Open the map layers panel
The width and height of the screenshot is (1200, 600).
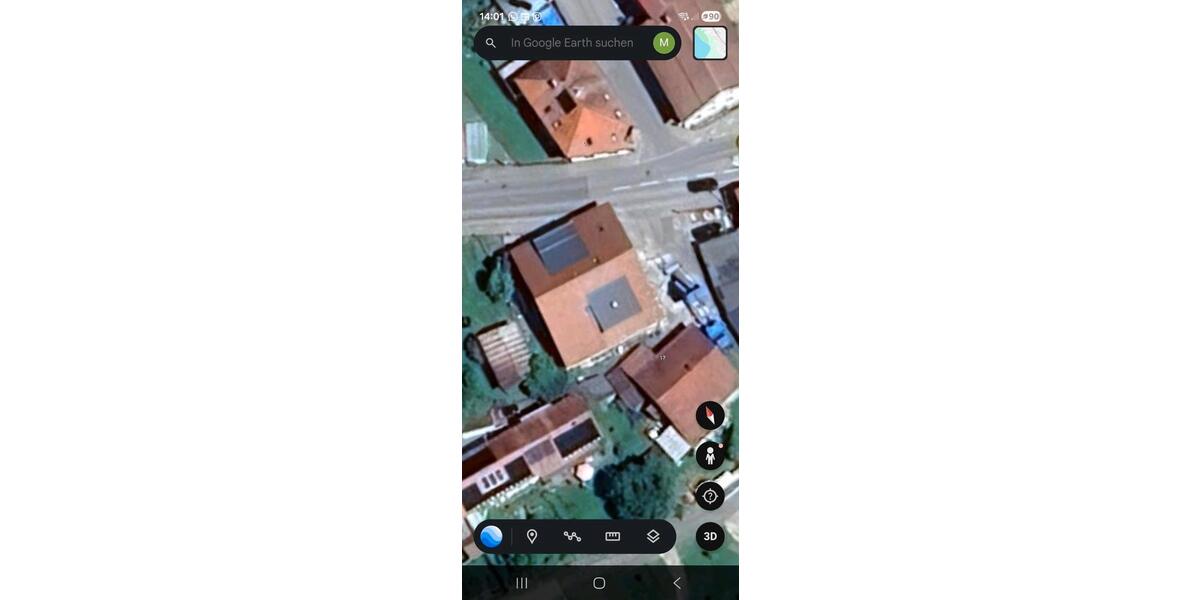point(653,537)
